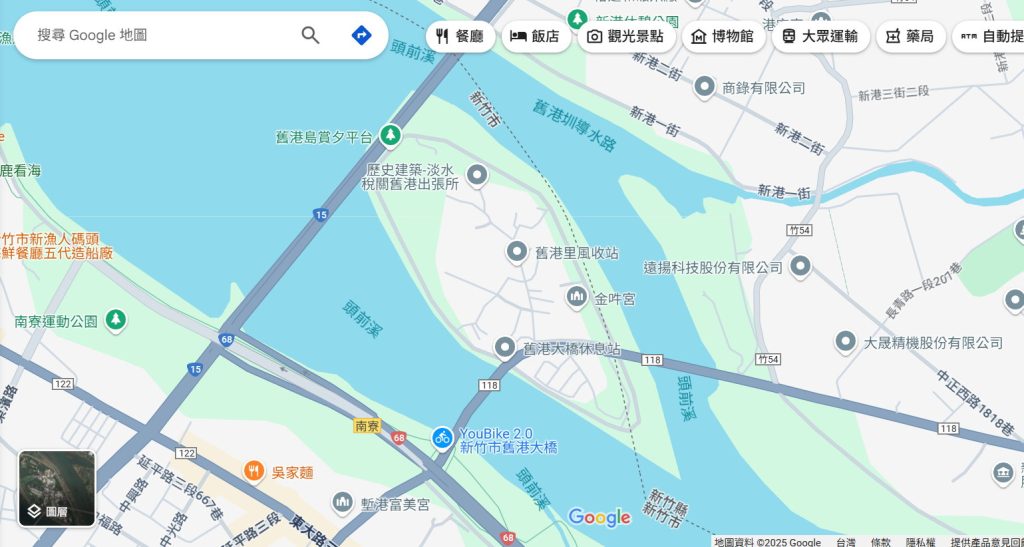The image size is (1024, 547).
Task: Open the 南寮運動公園 park marker
Action: (x=117, y=319)
